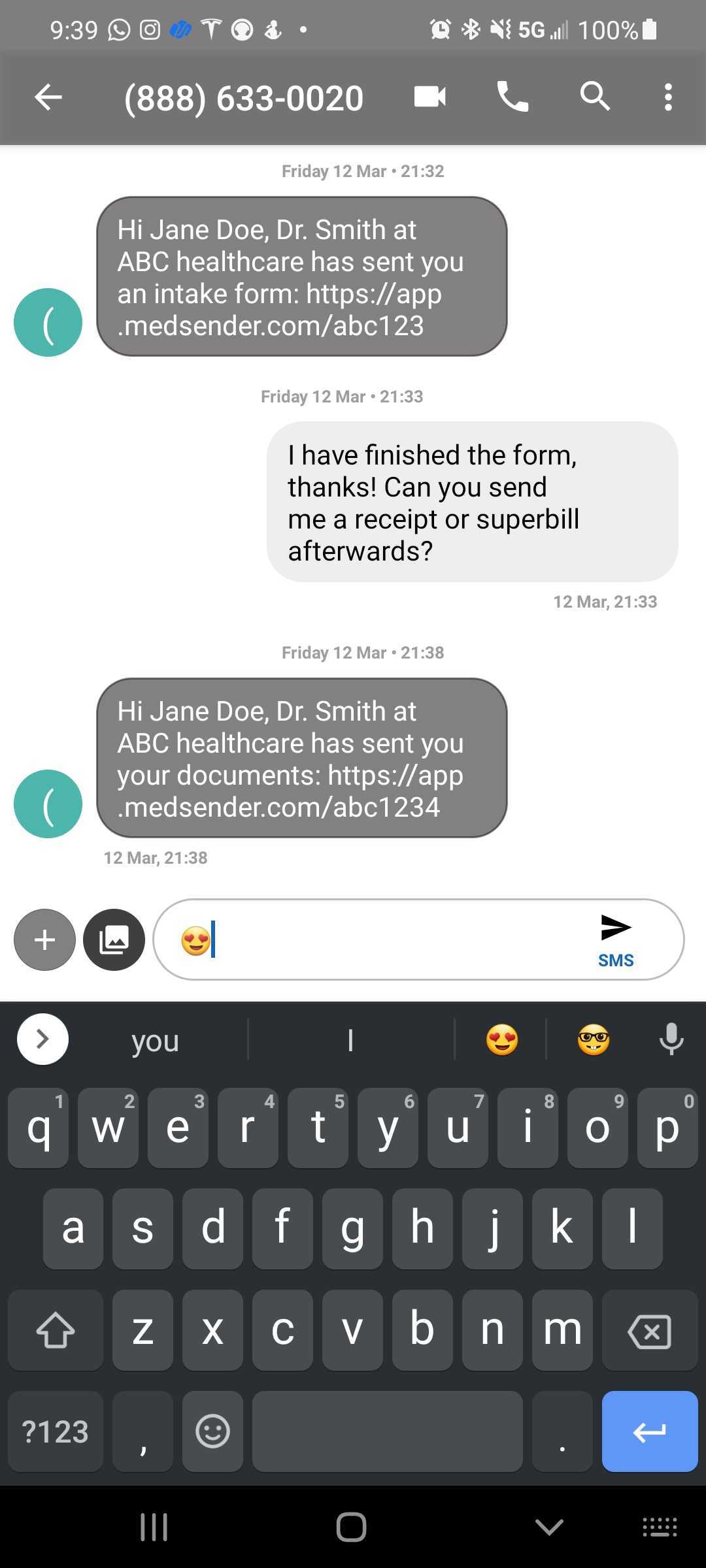Place a voice call to this number
Viewport: 706px width, 1568px height.
tap(513, 97)
